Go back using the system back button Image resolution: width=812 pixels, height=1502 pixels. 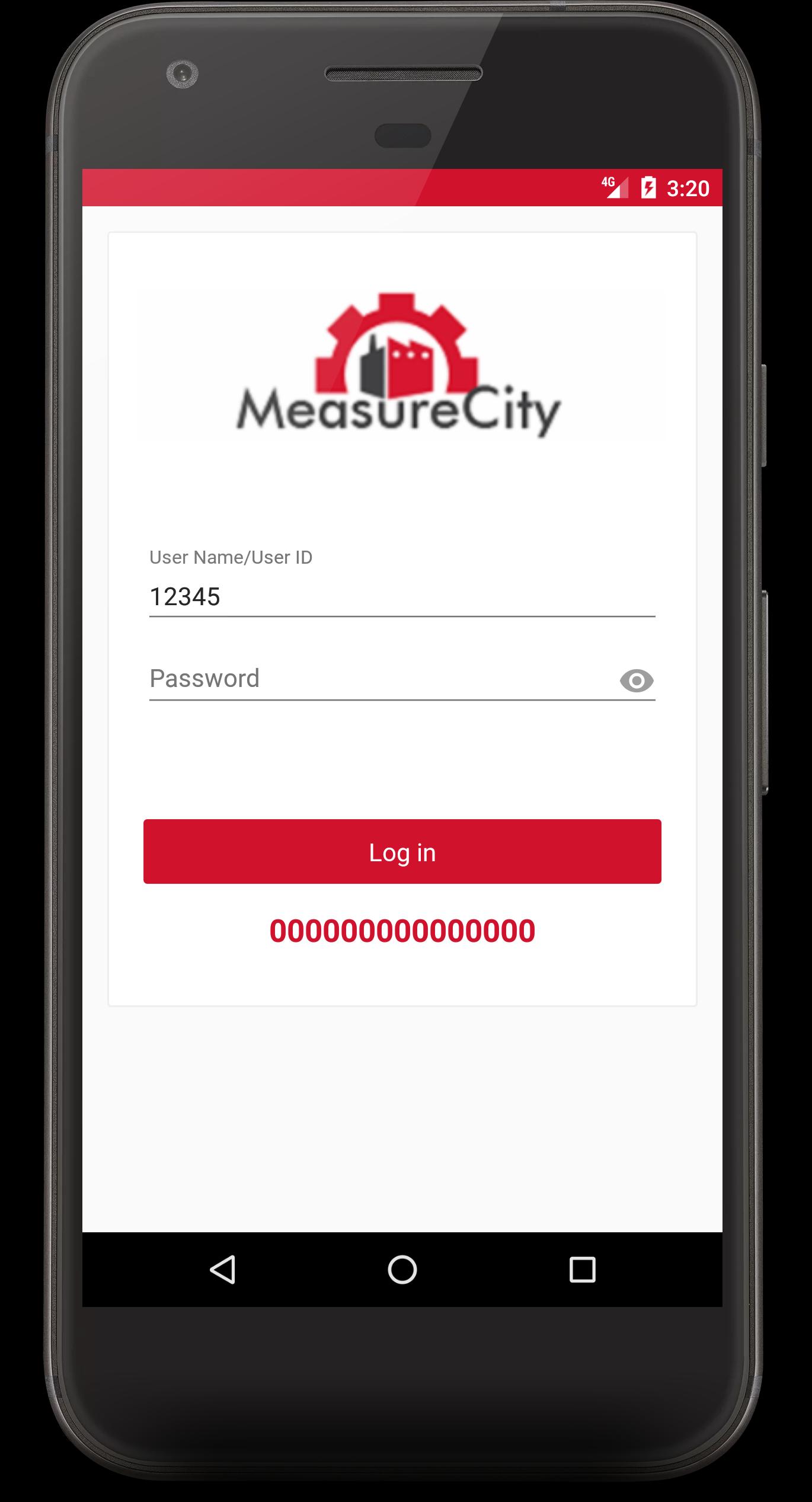[x=223, y=1270]
